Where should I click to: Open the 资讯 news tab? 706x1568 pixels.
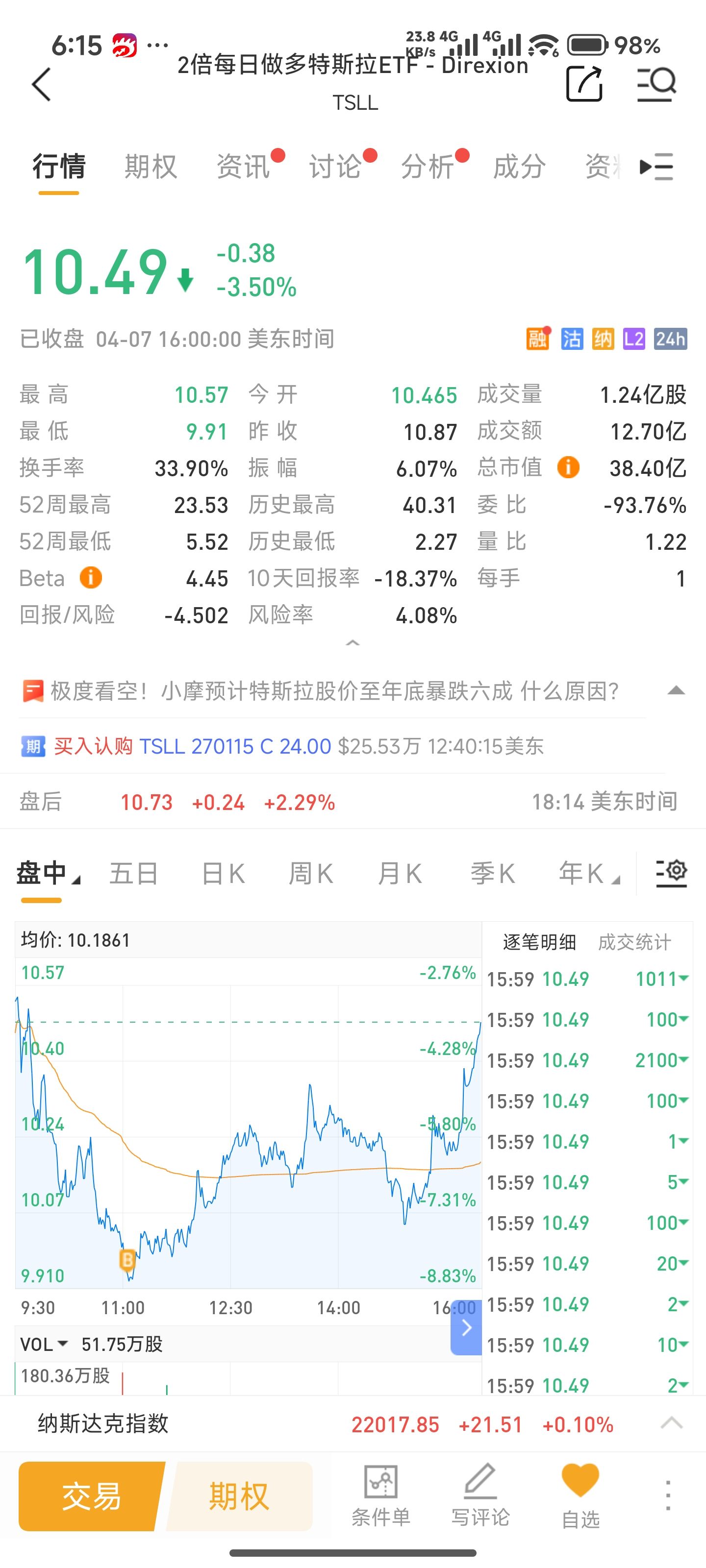pos(243,167)
